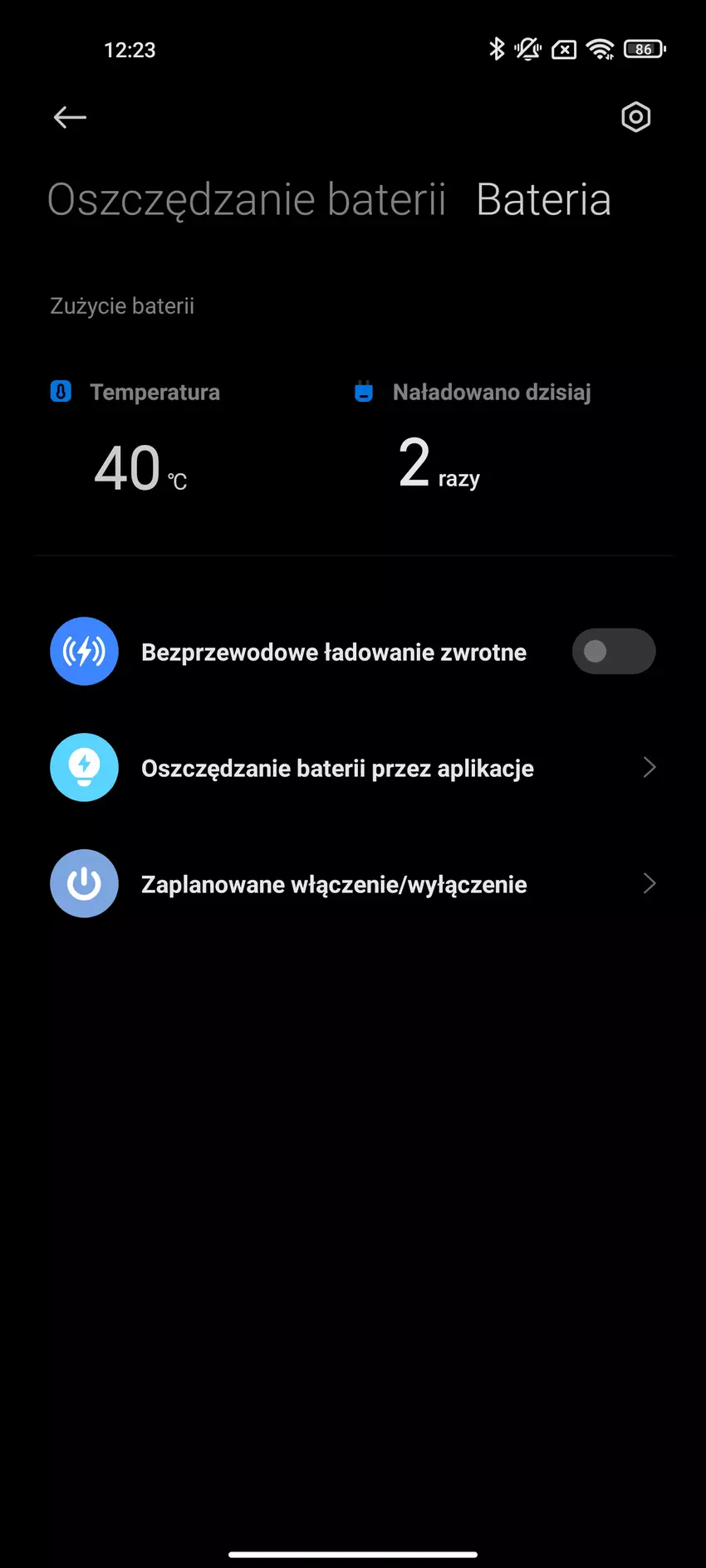Go back using the arrow button

[70, 117]
